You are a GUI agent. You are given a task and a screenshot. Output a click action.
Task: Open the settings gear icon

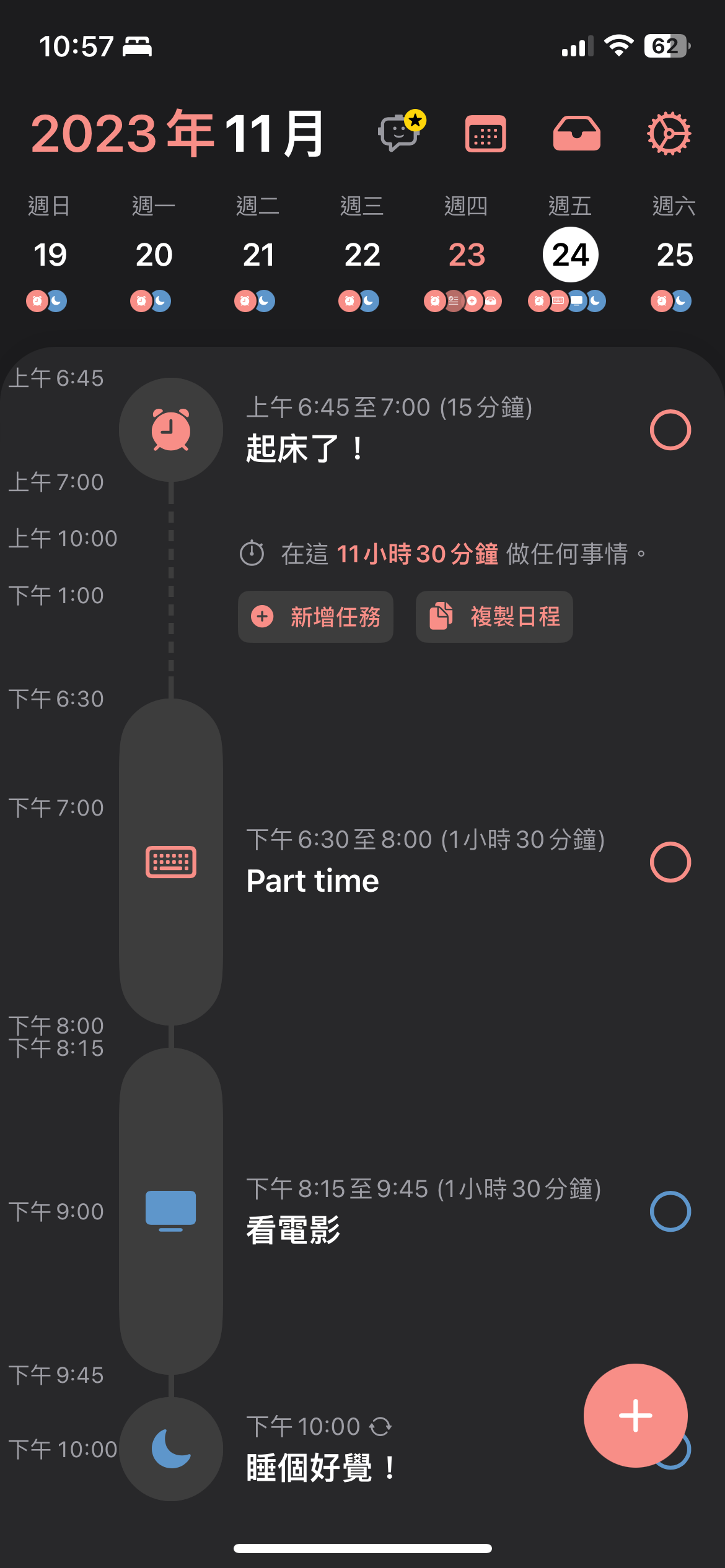click(x=669, y=134)
